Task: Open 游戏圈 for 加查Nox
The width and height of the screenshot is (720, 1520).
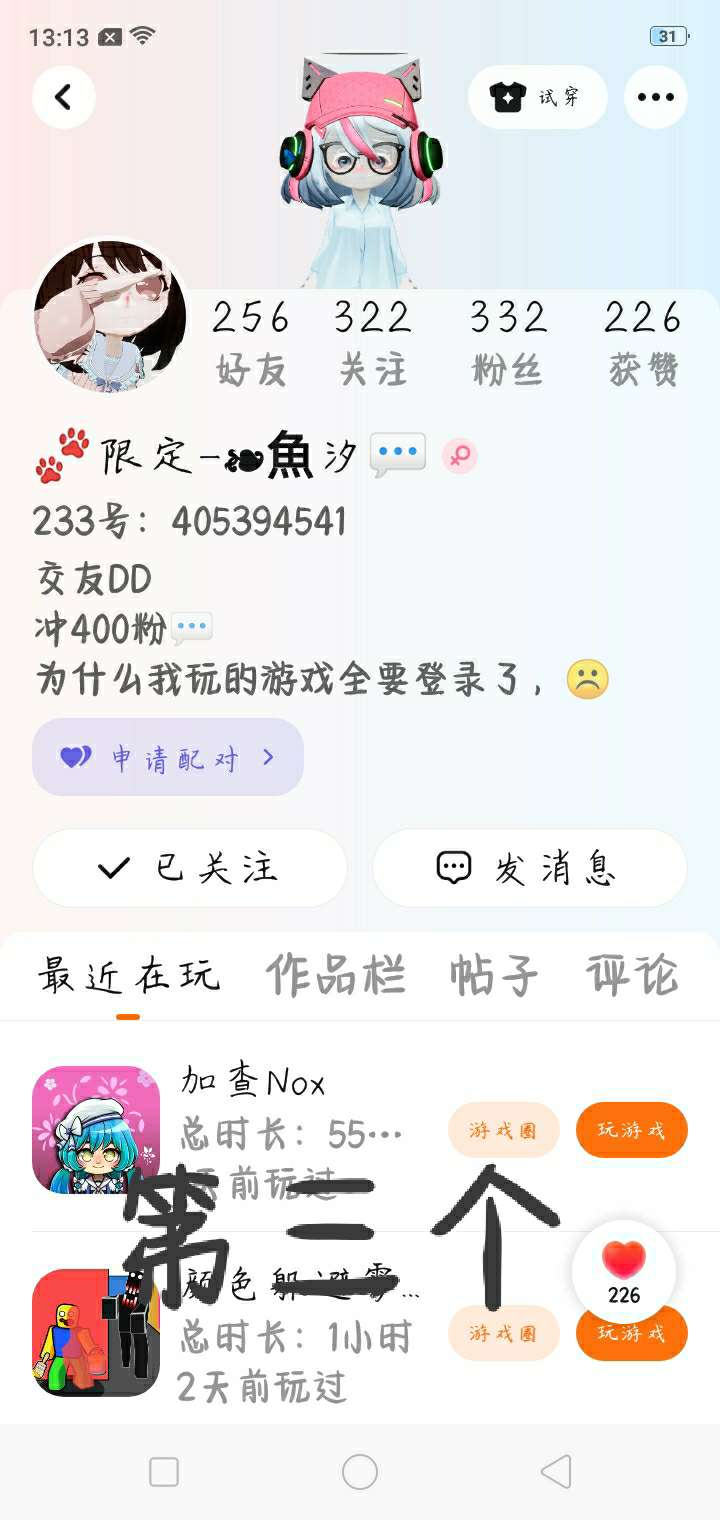Action: 504,1130
